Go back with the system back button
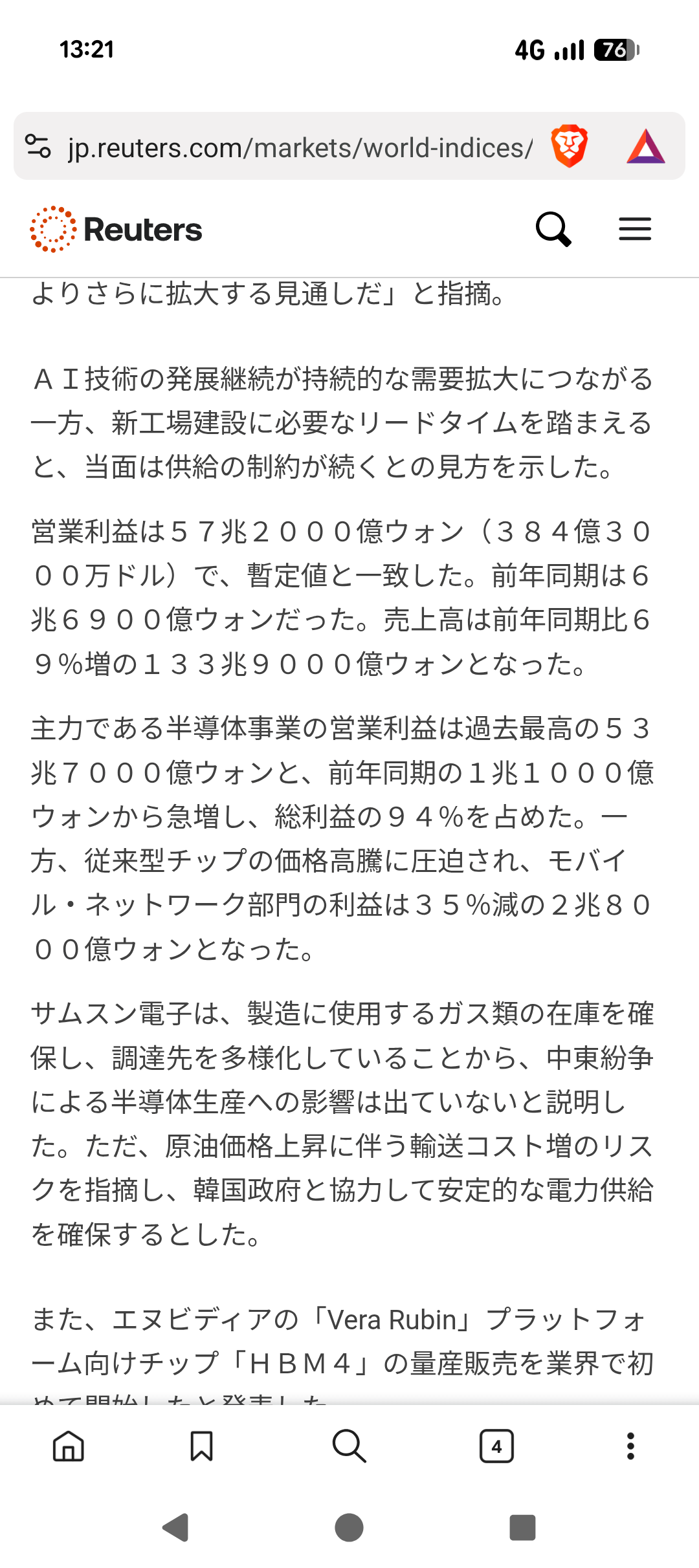This screenshot has height=1568, width=699. tap(175, 1528)
